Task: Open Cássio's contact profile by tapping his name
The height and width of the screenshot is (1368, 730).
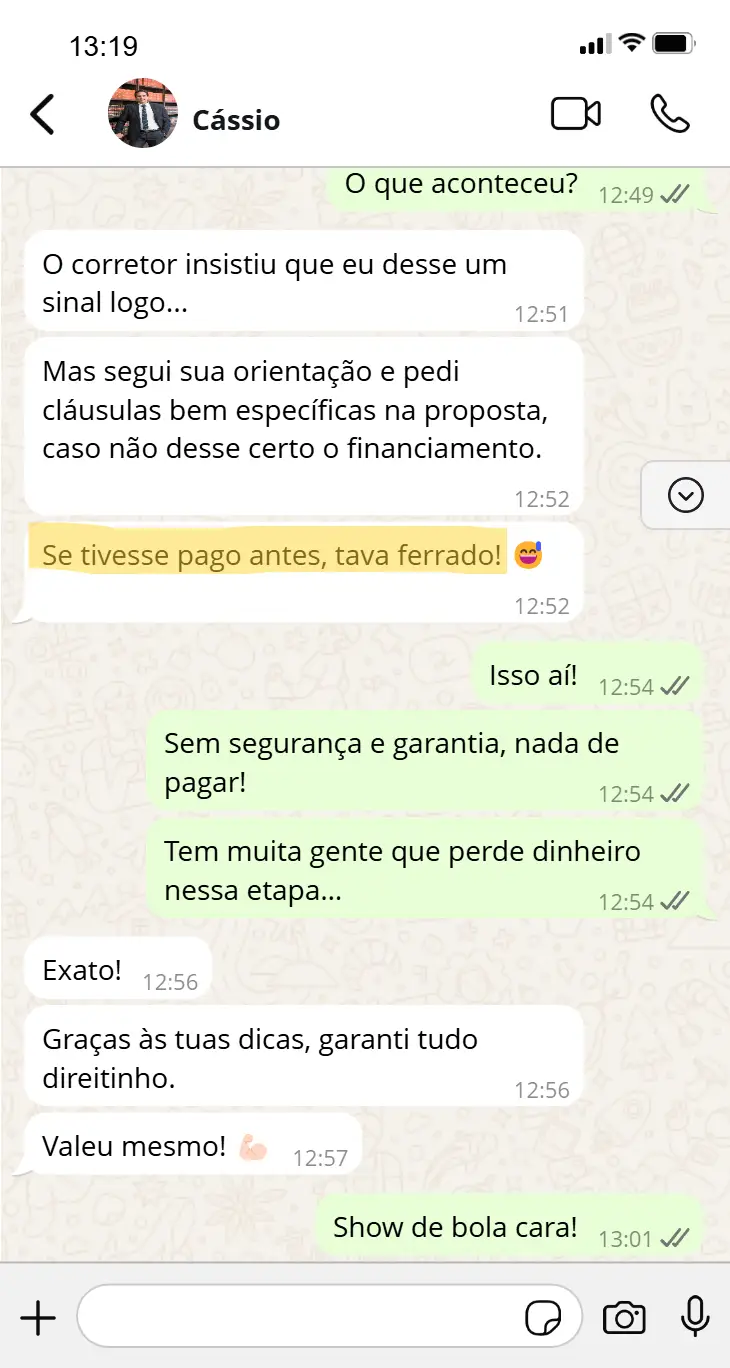Action: click(235, 120)
